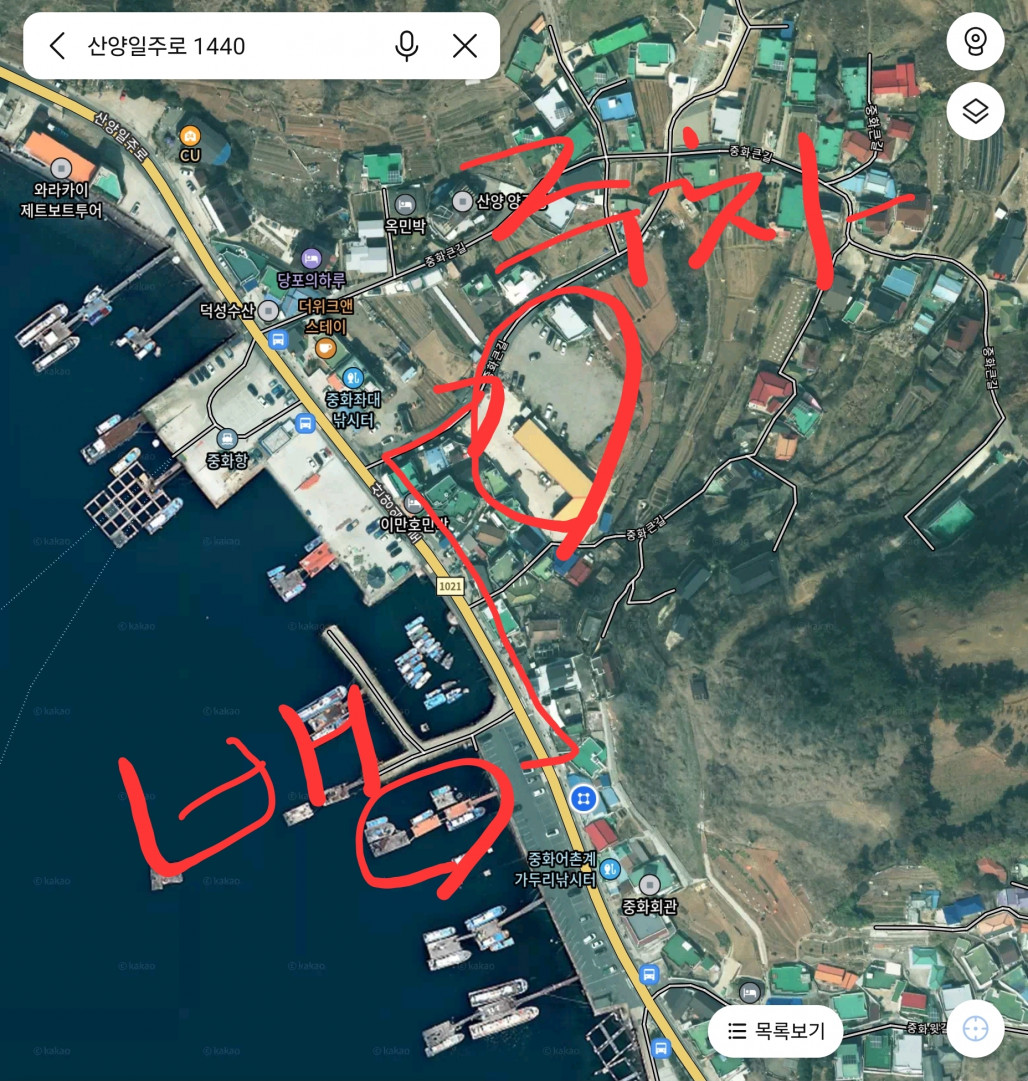The width and height of the screenshot is (1028, 1081).
Task: Select the 중화항 port marker
Action: (x=226, y=438)
